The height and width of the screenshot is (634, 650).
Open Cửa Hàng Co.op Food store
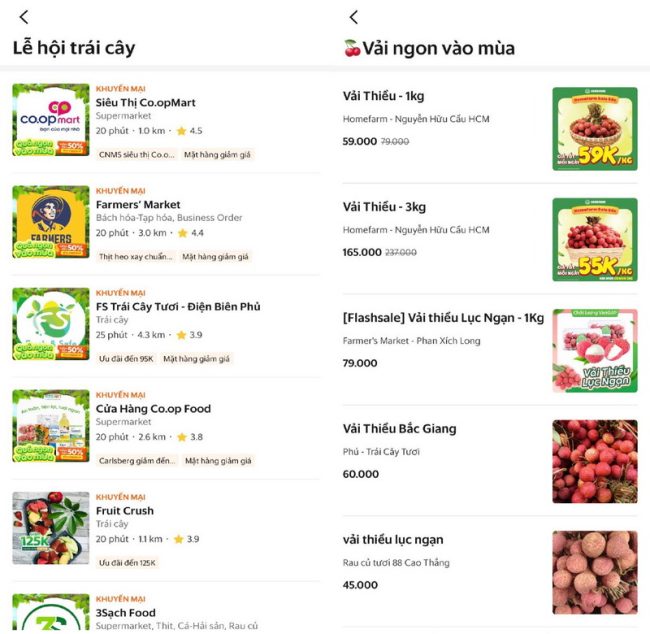(x=153, y=409)
